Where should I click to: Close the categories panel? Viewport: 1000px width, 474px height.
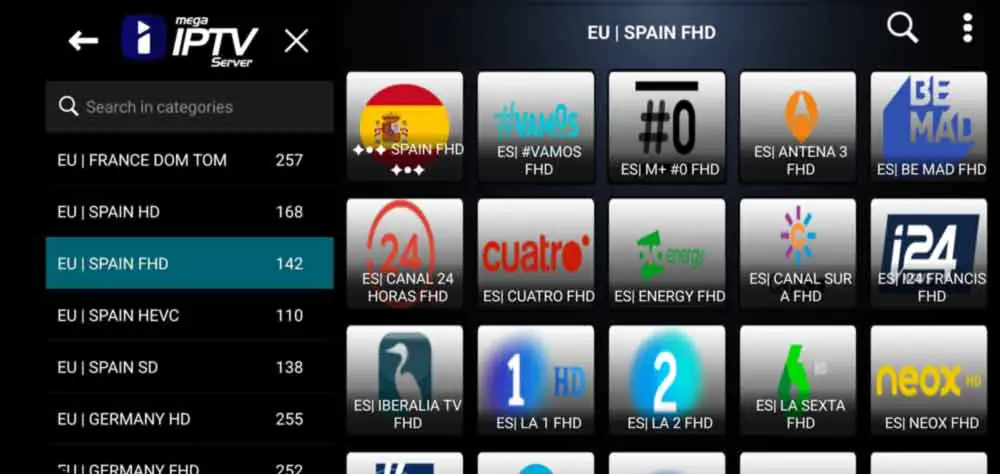(x=296, y=41)
